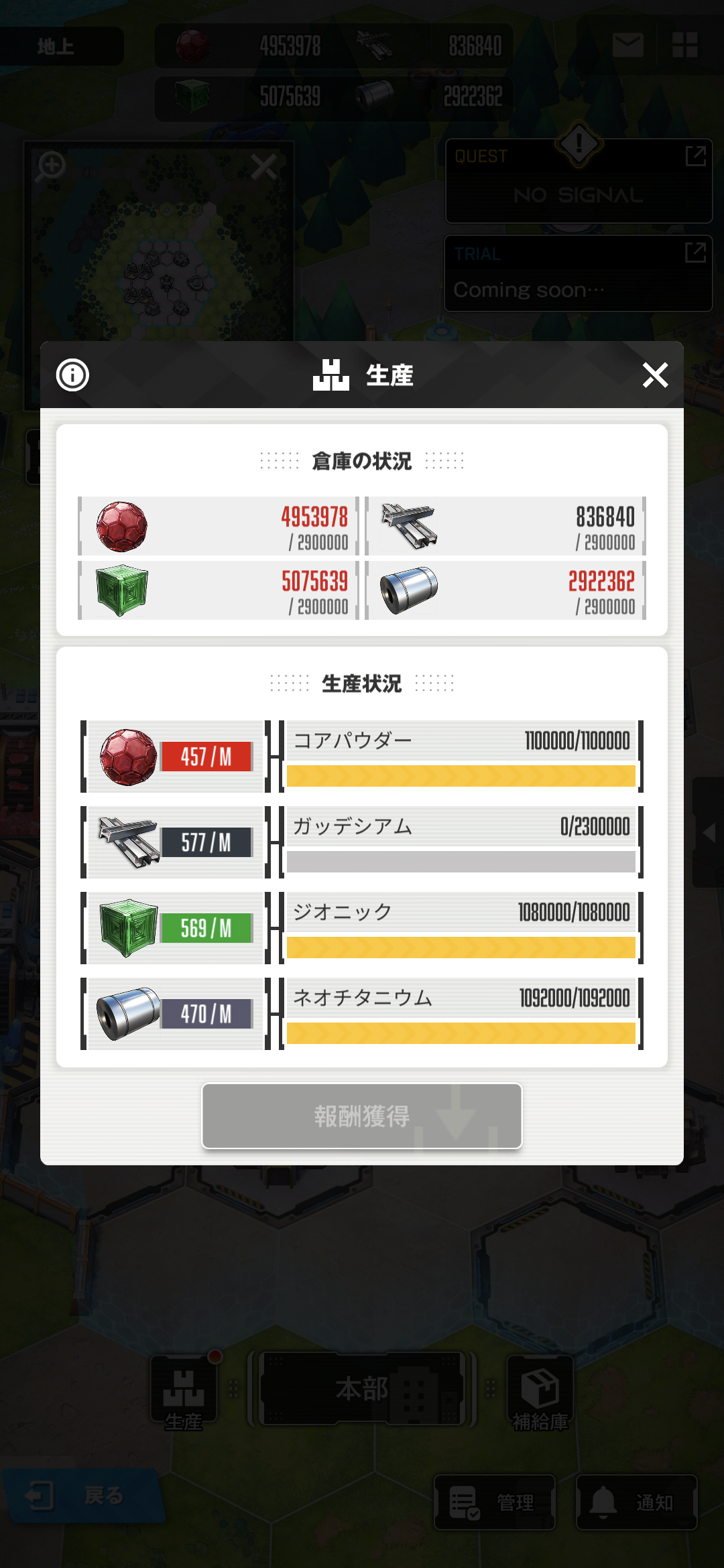Image resolution: width=724 pixels, height=1568 pixels.
Task: Tap the 報酬獲得 reward button
Action: pos(362,1116)
